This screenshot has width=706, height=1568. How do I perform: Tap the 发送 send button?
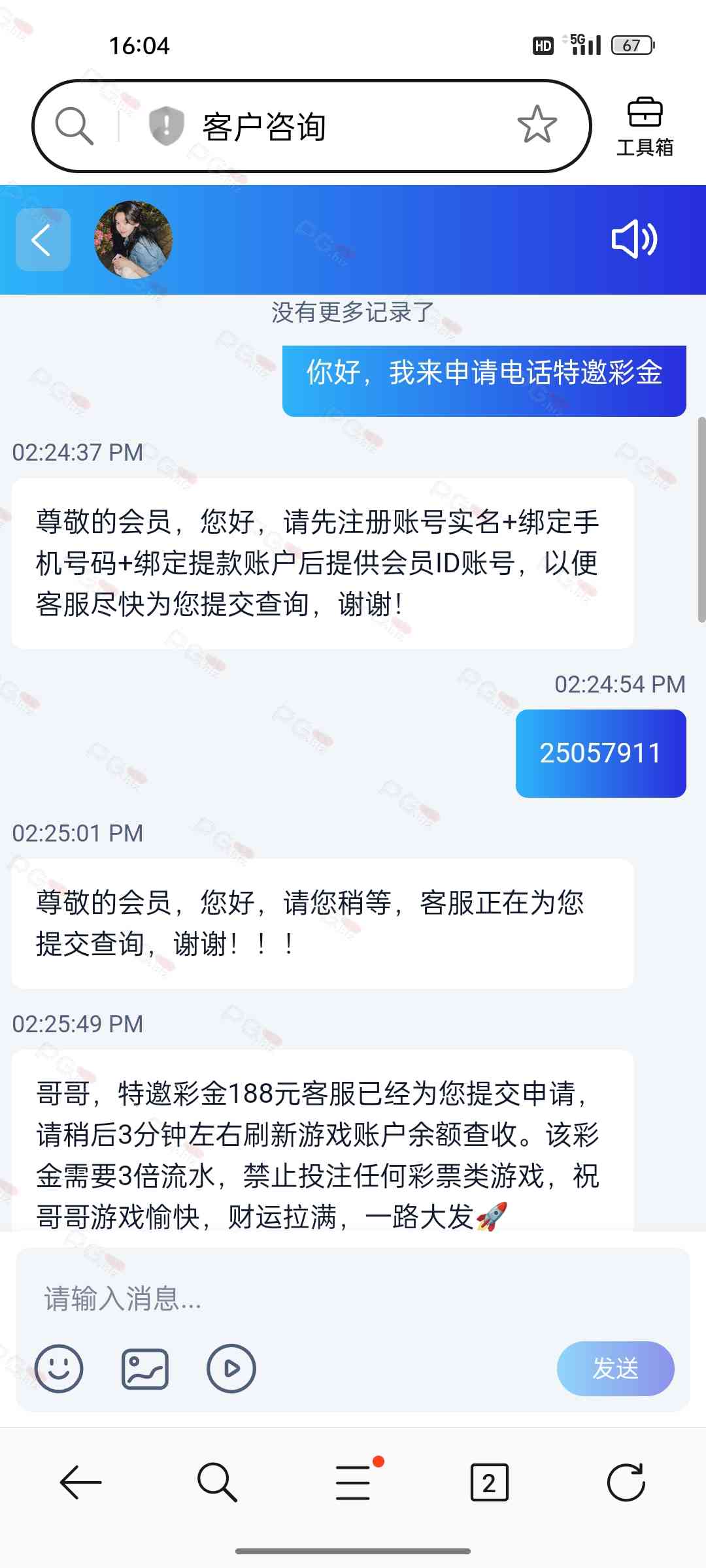tap(615, 1368)
